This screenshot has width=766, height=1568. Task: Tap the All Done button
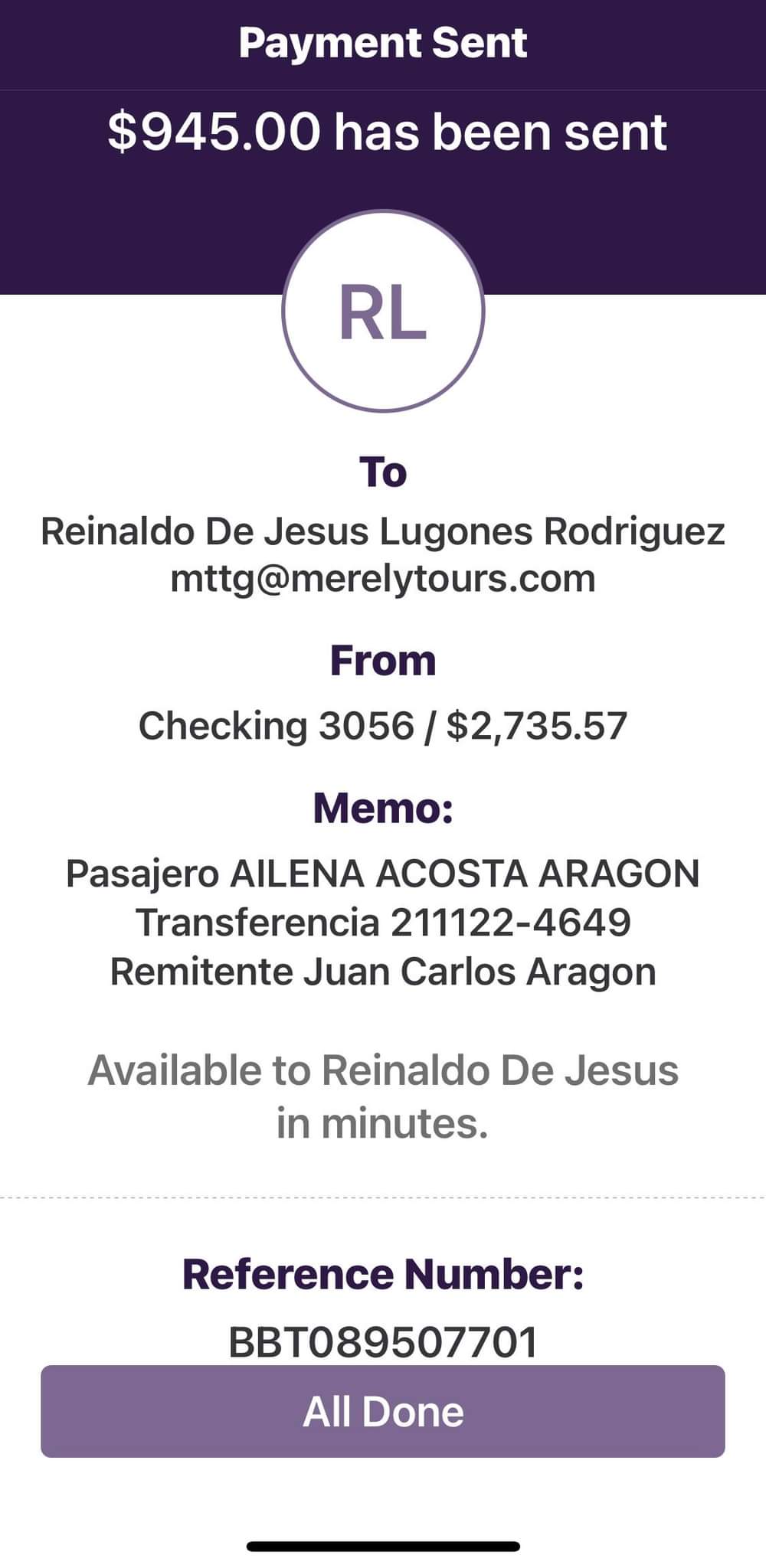[383, 1411]
